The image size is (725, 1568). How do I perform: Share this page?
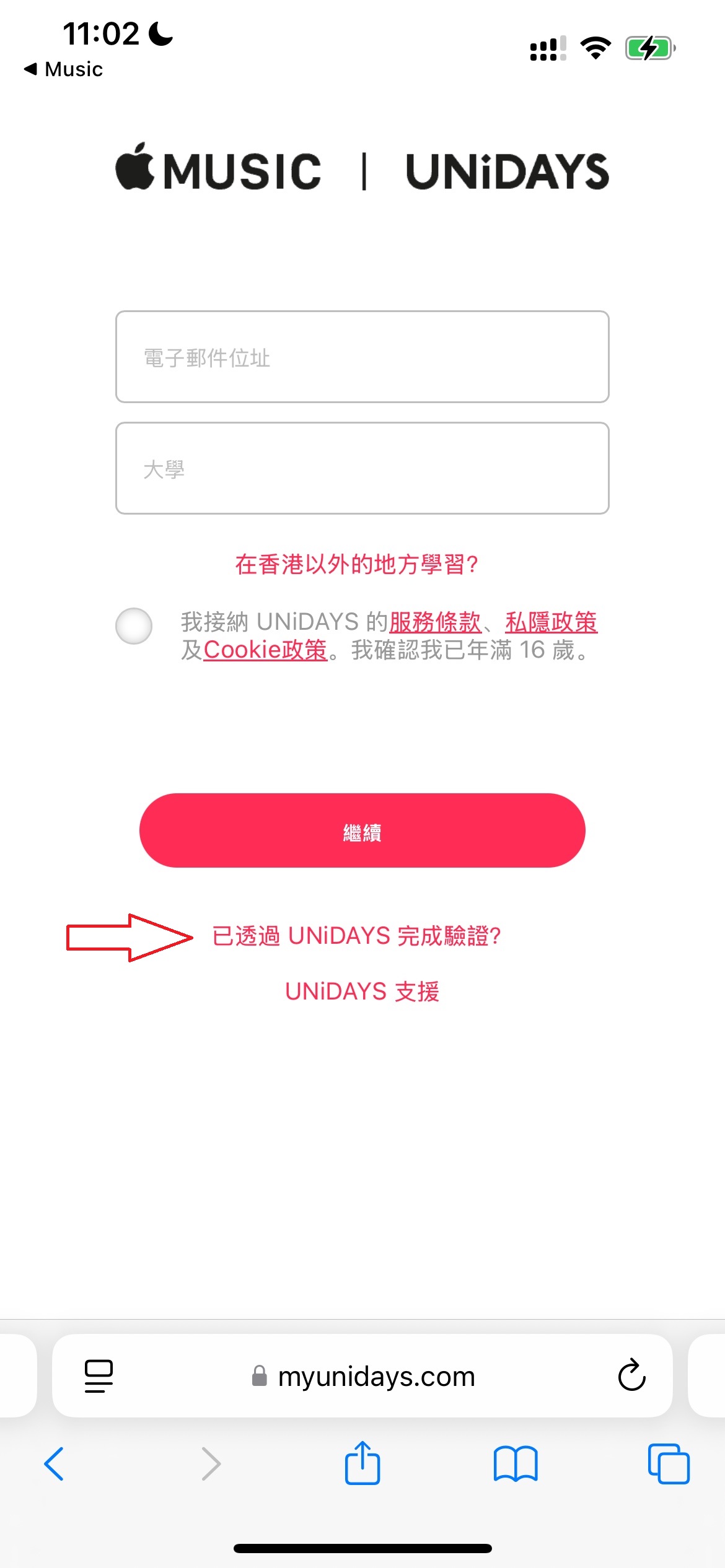click(362, 1463)
